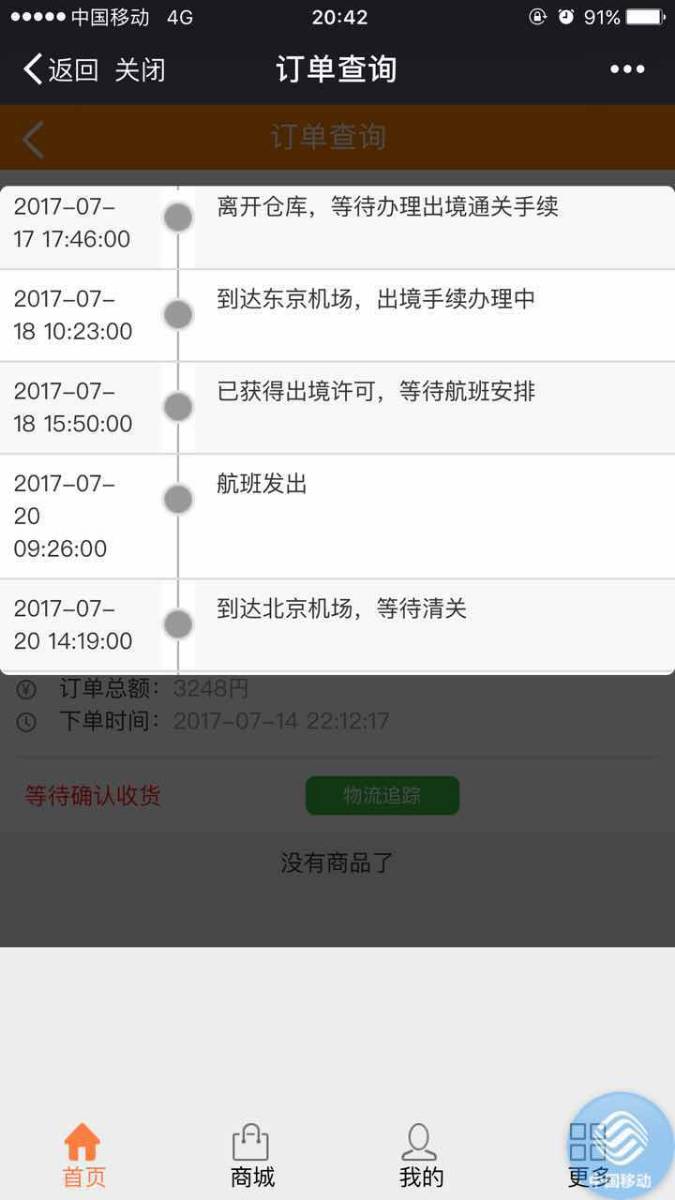Open the 商城 mall tab
Viewport: 675px width, 1200px height.
(x=252, y=1155)
